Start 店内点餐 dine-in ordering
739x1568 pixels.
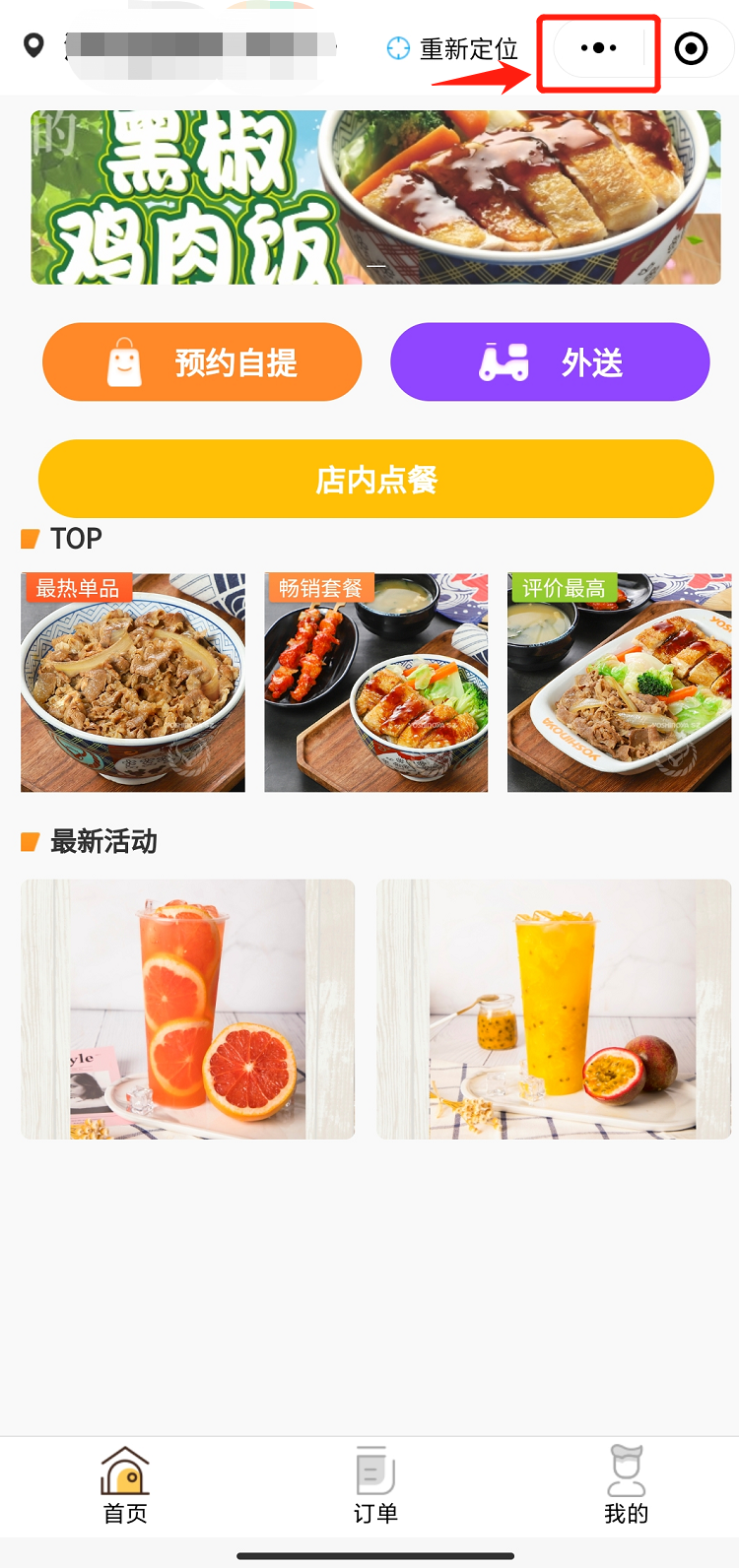click(x=375, y=480)
